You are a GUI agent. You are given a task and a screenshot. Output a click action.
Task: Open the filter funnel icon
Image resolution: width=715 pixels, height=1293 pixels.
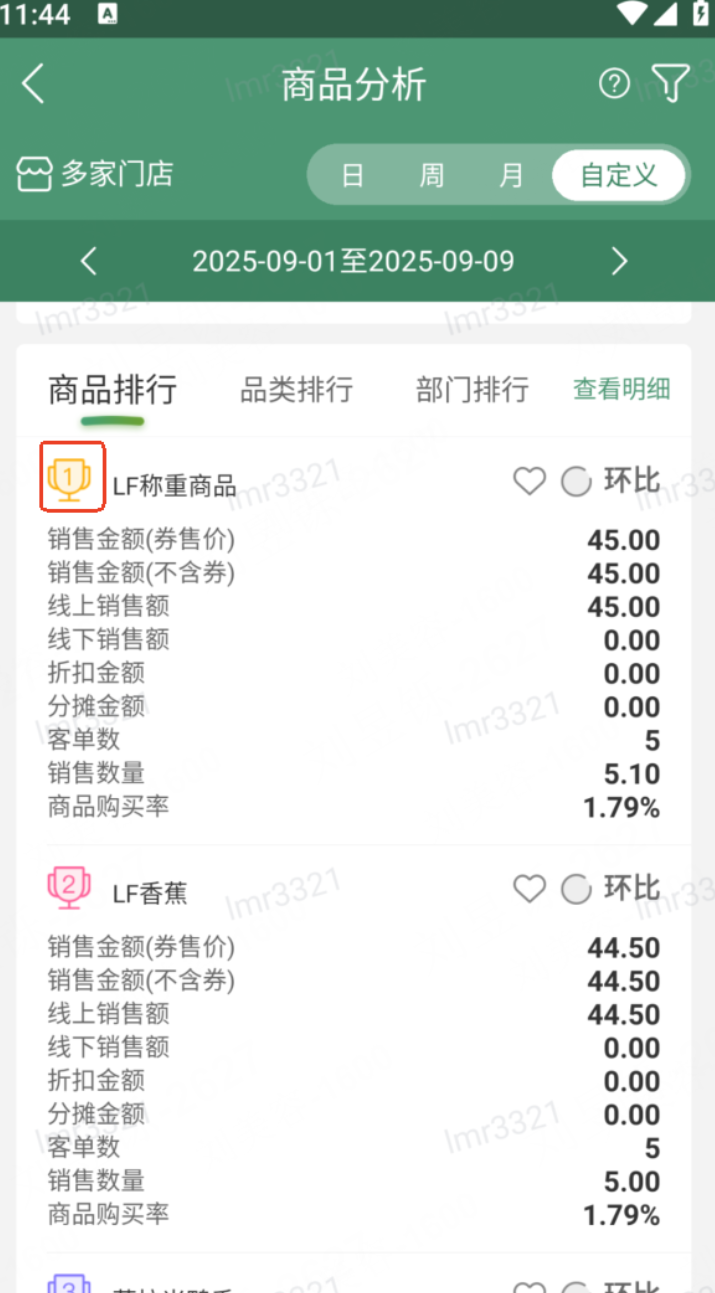[670, 84]
